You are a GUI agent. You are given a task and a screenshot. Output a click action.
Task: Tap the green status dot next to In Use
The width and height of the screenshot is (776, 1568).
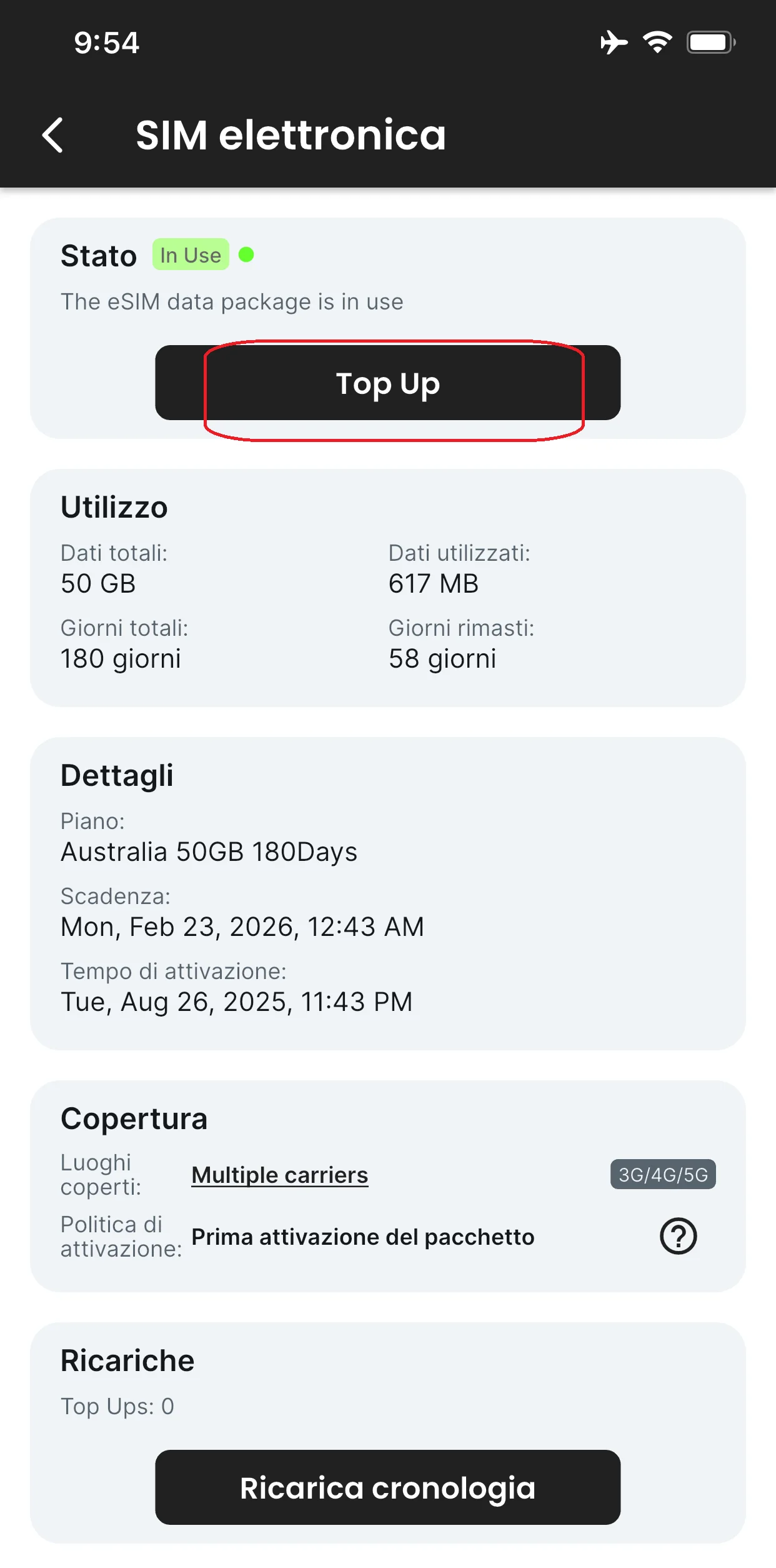(247, 255)
